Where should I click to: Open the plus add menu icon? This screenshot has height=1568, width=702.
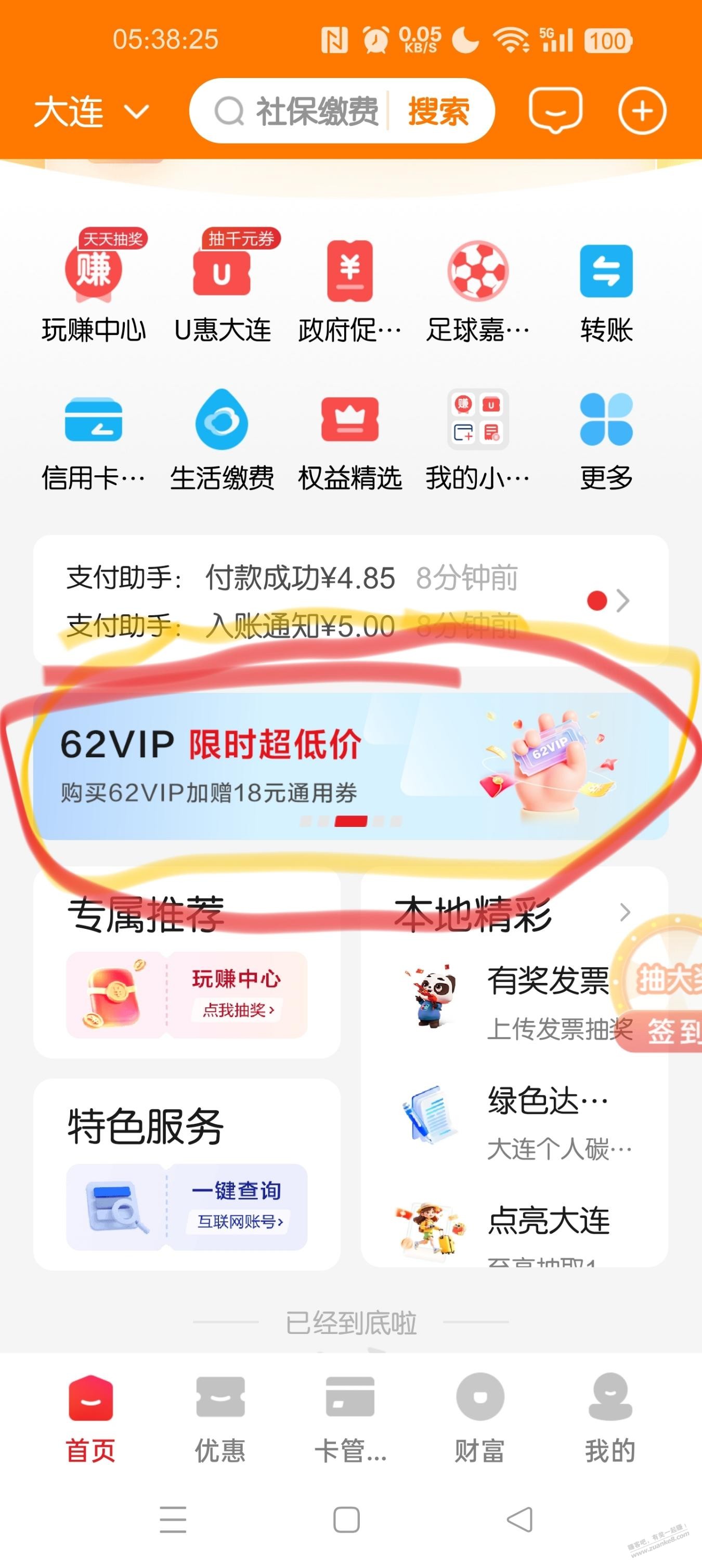pyautogui.click(x=642, y=111)
